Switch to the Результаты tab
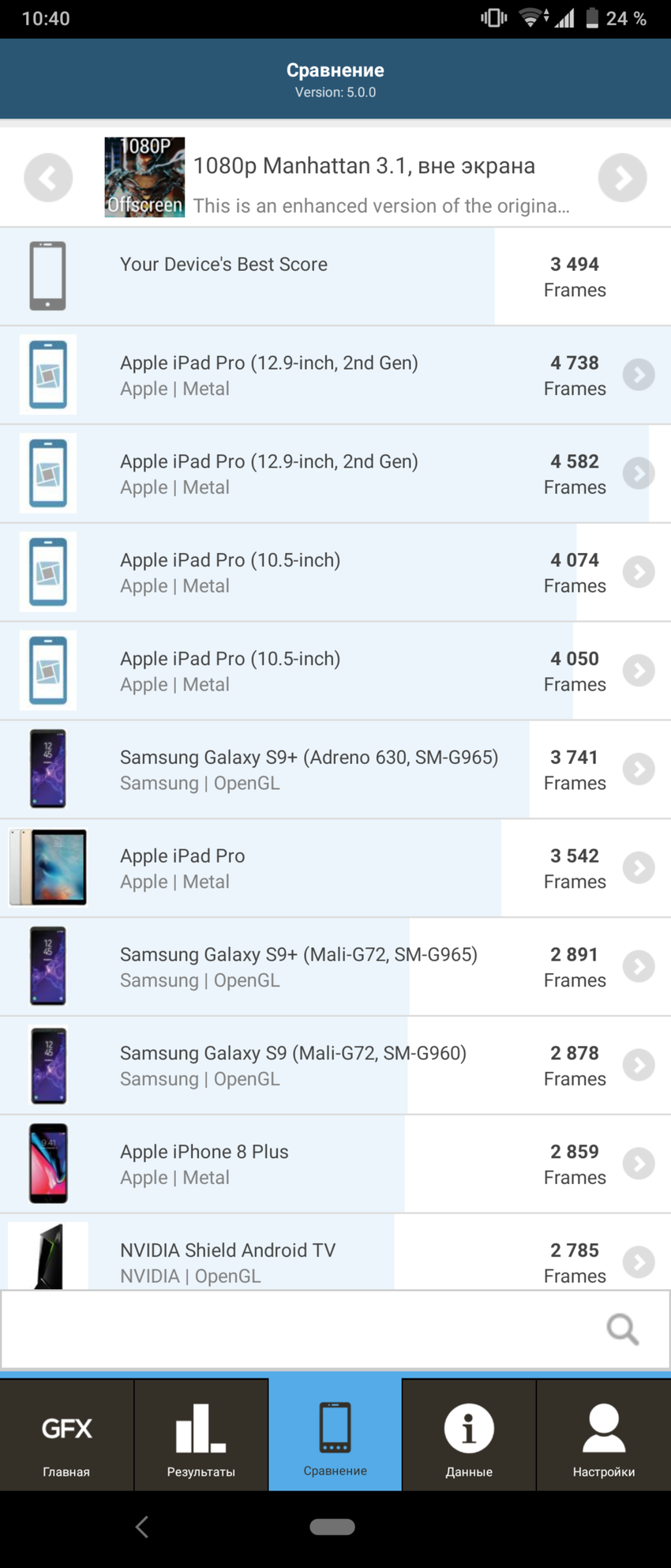The height and width of the screenshot is (1568, 671). 201,1435
